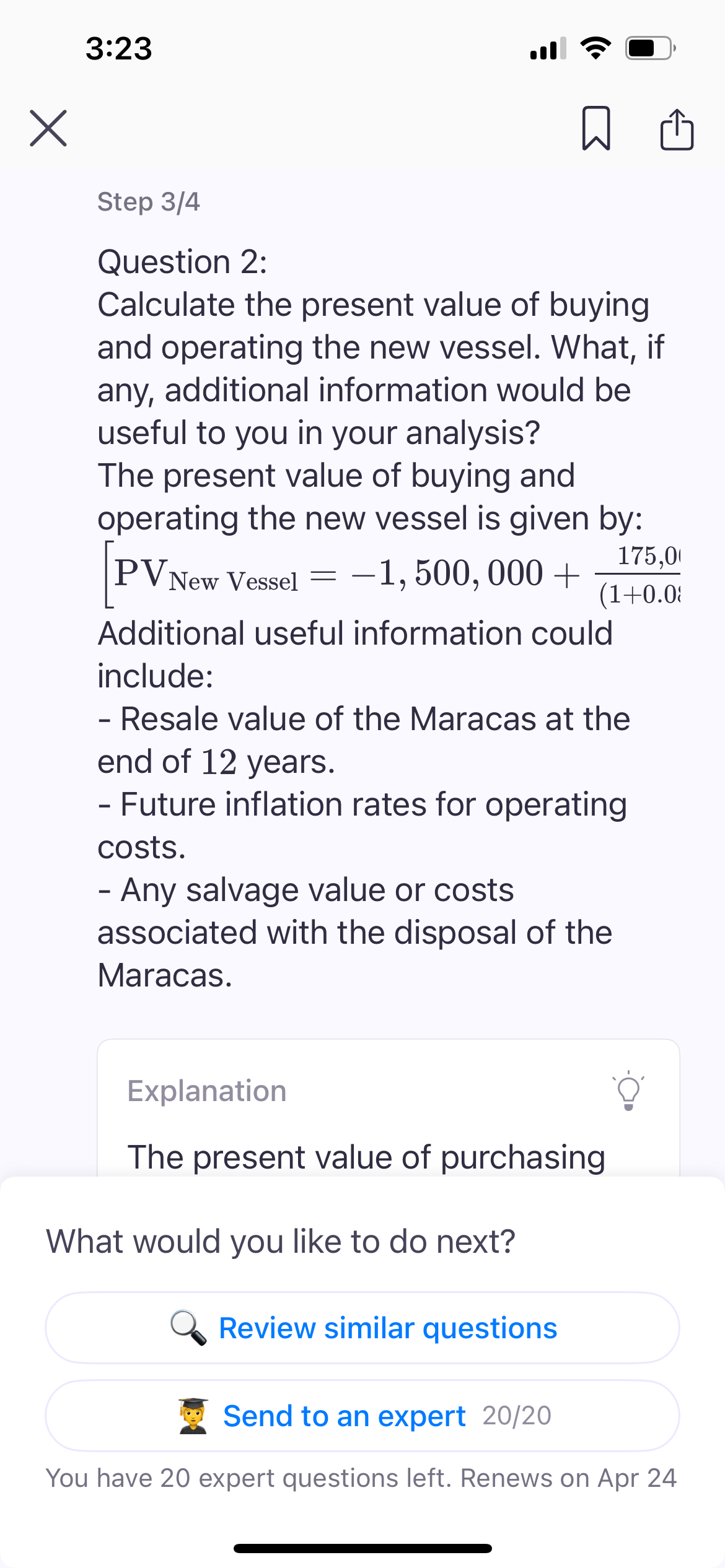The width and height of the screenshot is (725, 1568).
Task: Tap the graduation cap expert icon
Action: point(194,1416)
